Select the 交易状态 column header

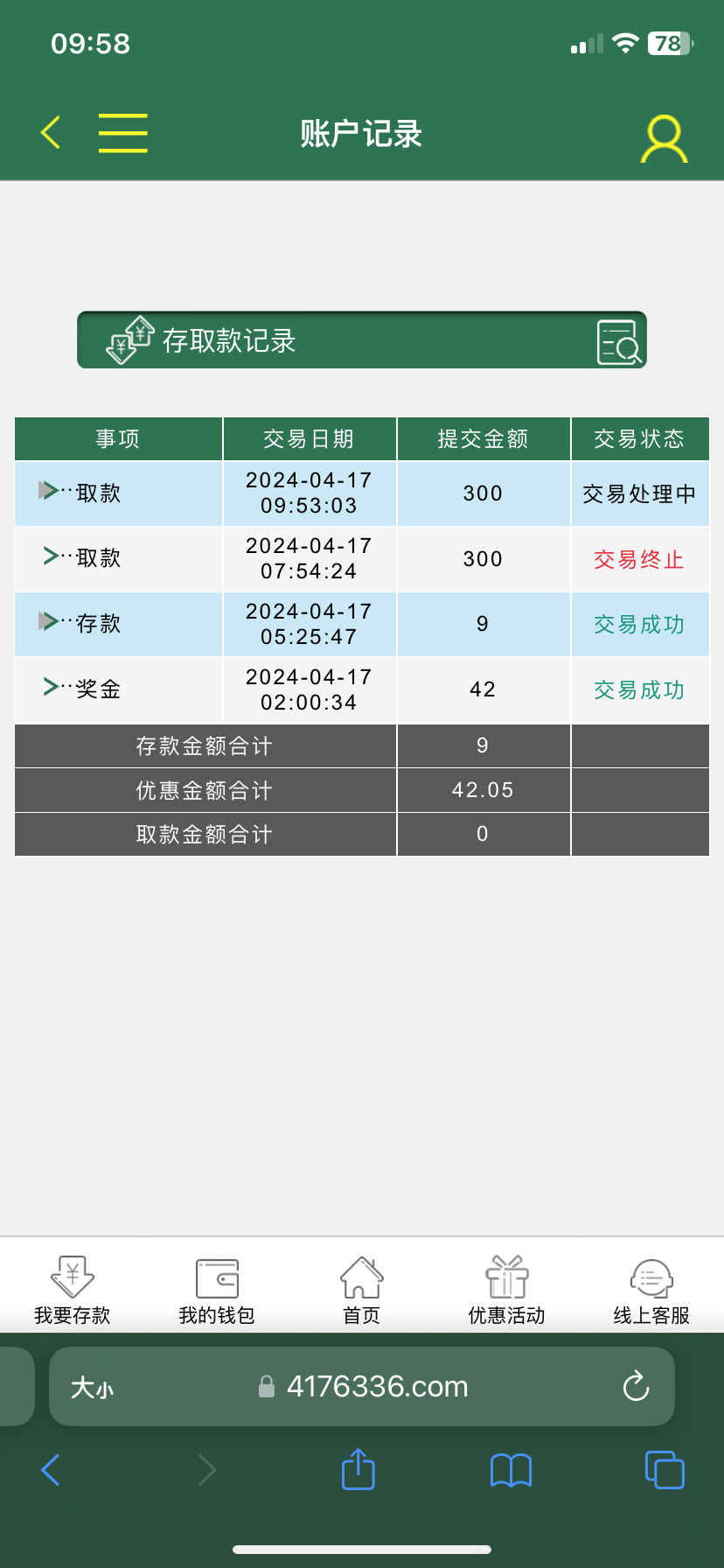(639, 438)
